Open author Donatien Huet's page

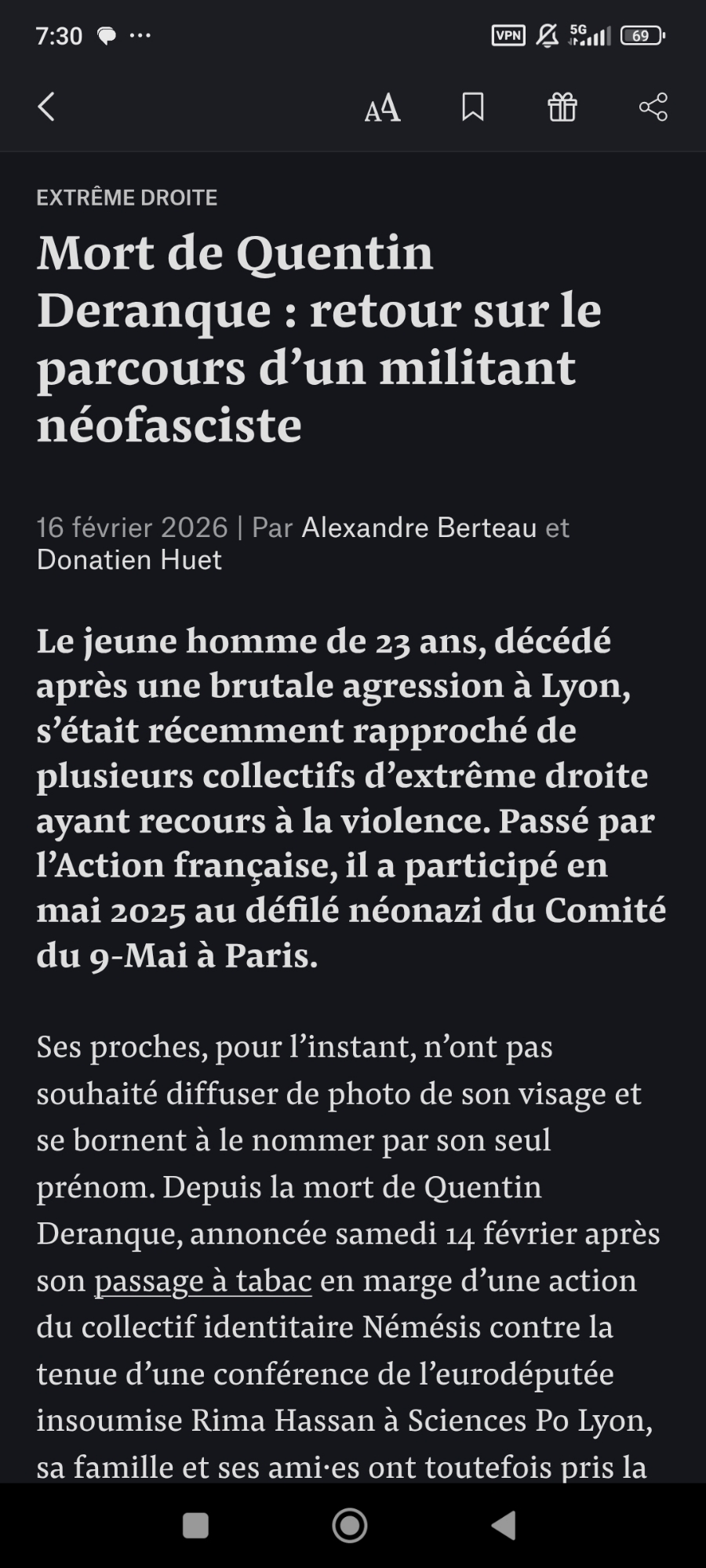tap(129, 560)
